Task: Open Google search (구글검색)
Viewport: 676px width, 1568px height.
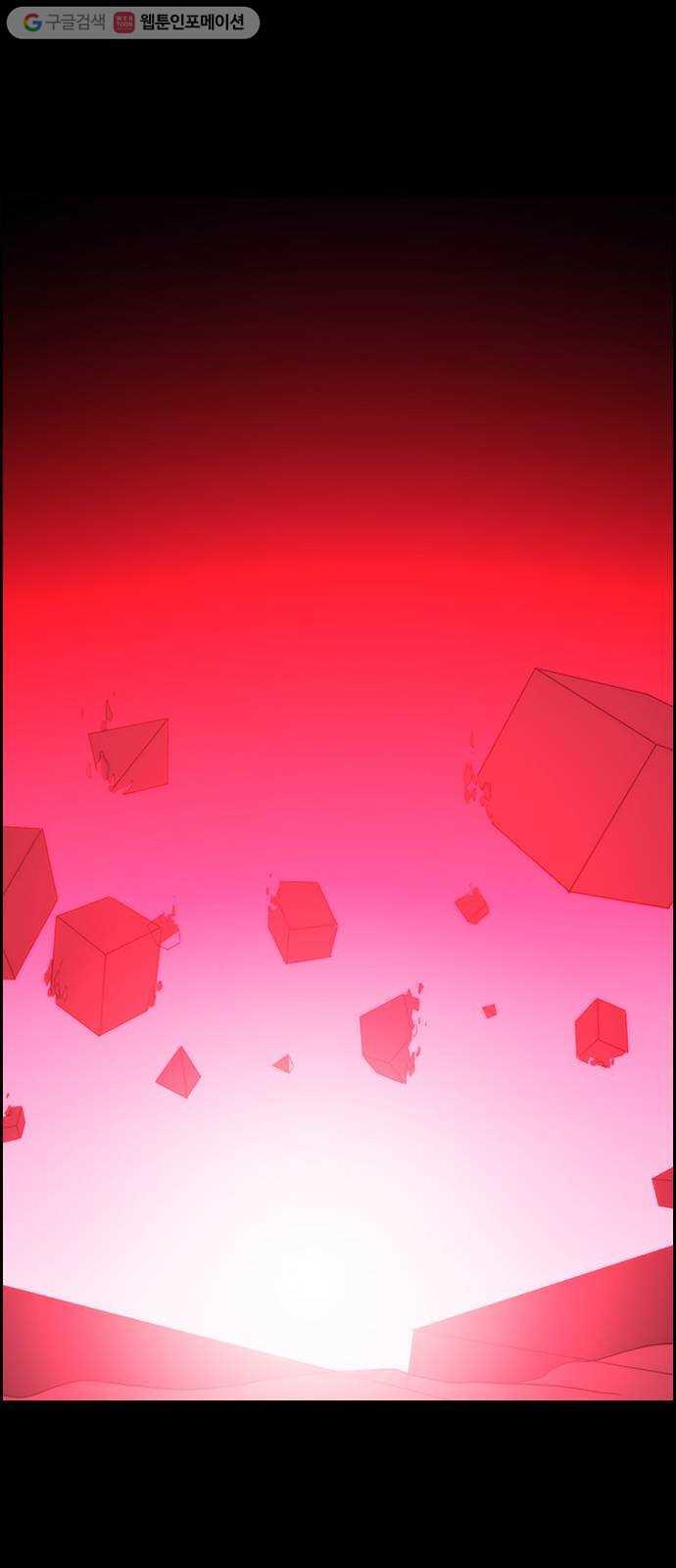Action: click(63, 23)
